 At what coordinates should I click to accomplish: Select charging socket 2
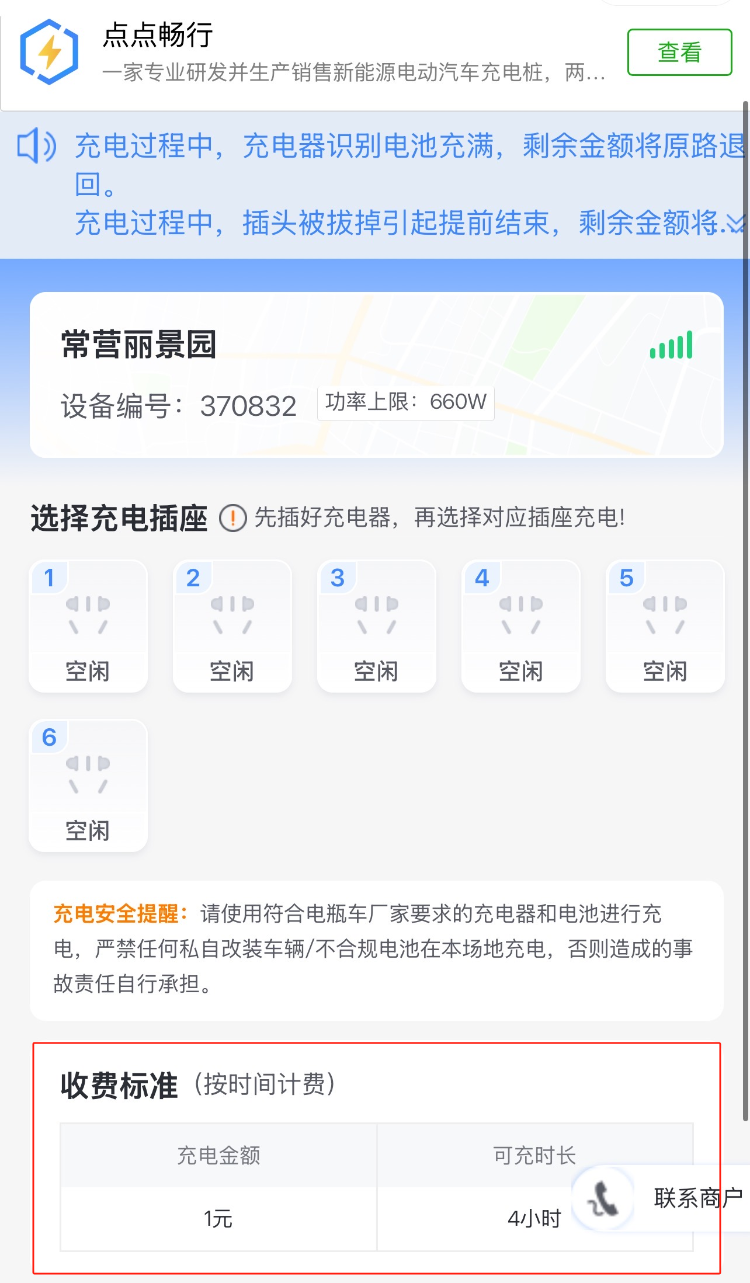[x=232, y=626]
